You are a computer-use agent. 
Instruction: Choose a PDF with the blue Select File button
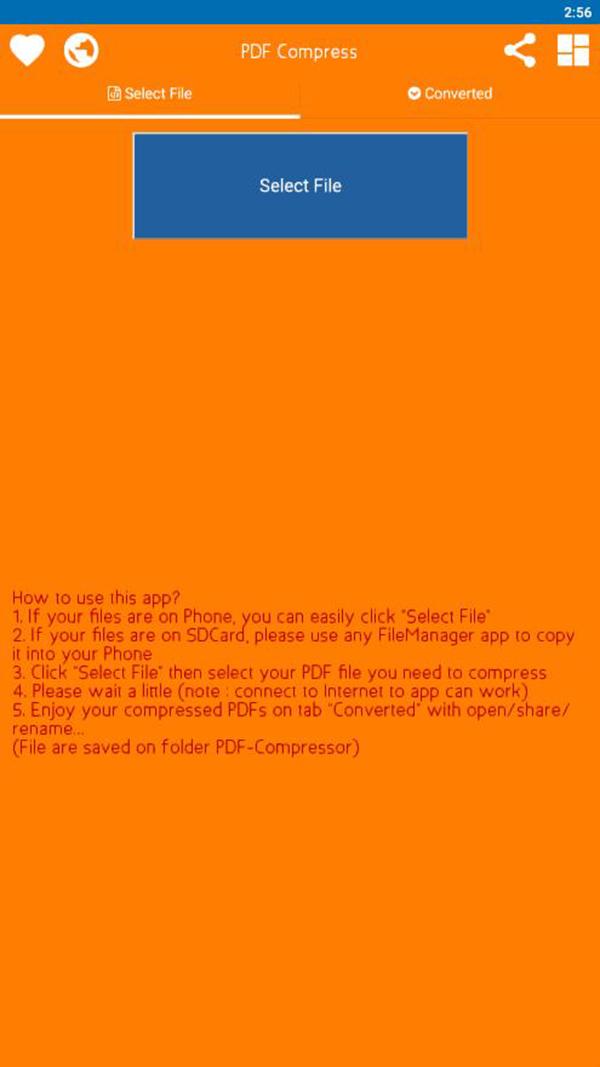click(300, 186)
